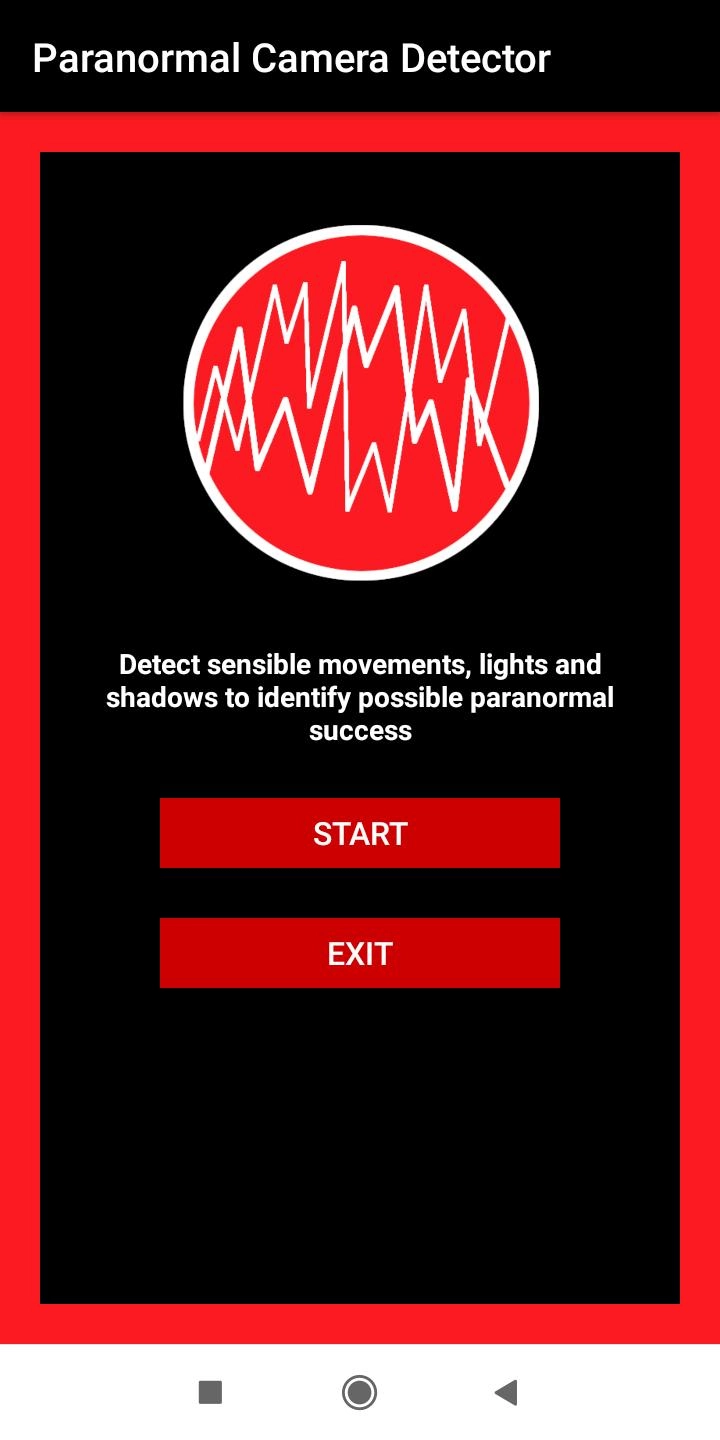
Task: Return to the home screen
Action: (359, 1392)
